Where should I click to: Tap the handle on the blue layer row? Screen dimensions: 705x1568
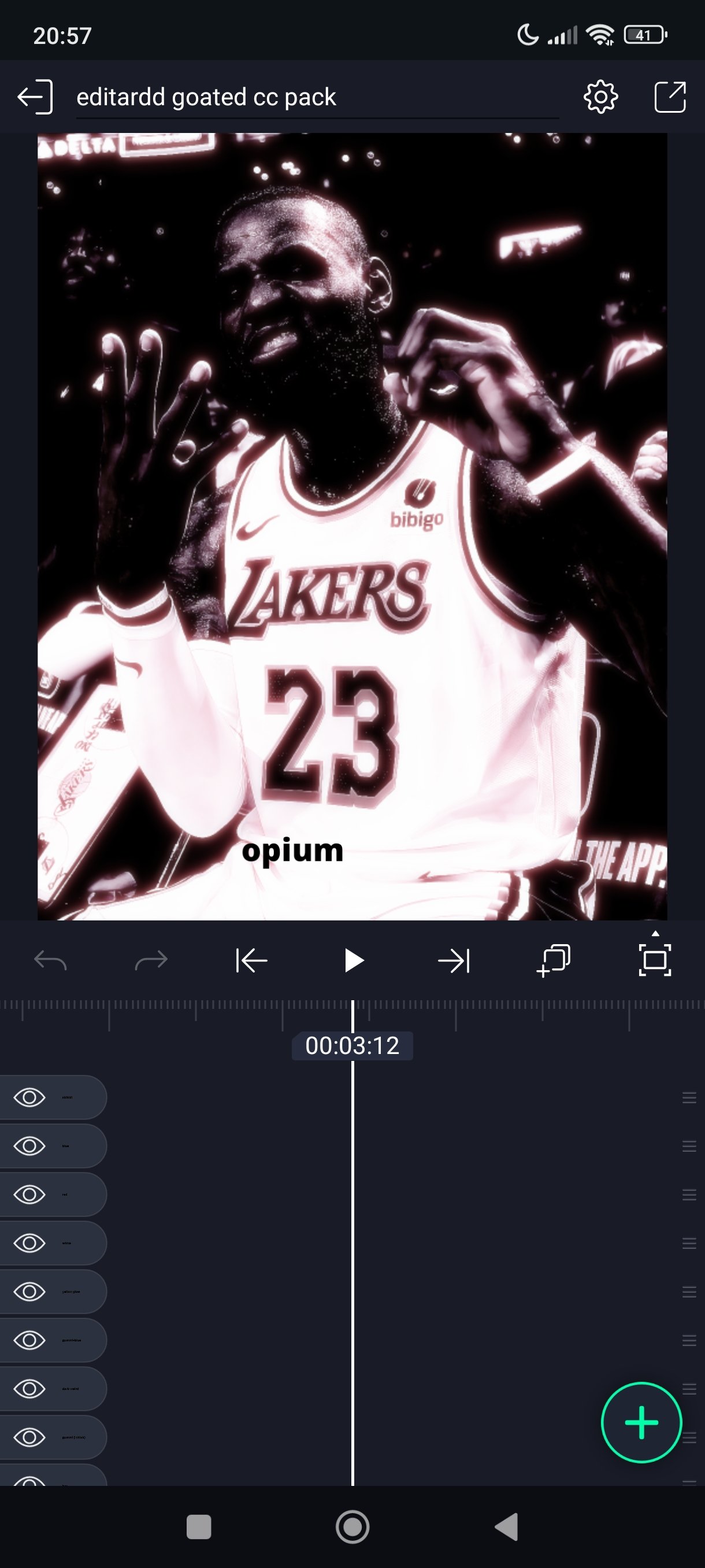tap(689, 1146)
